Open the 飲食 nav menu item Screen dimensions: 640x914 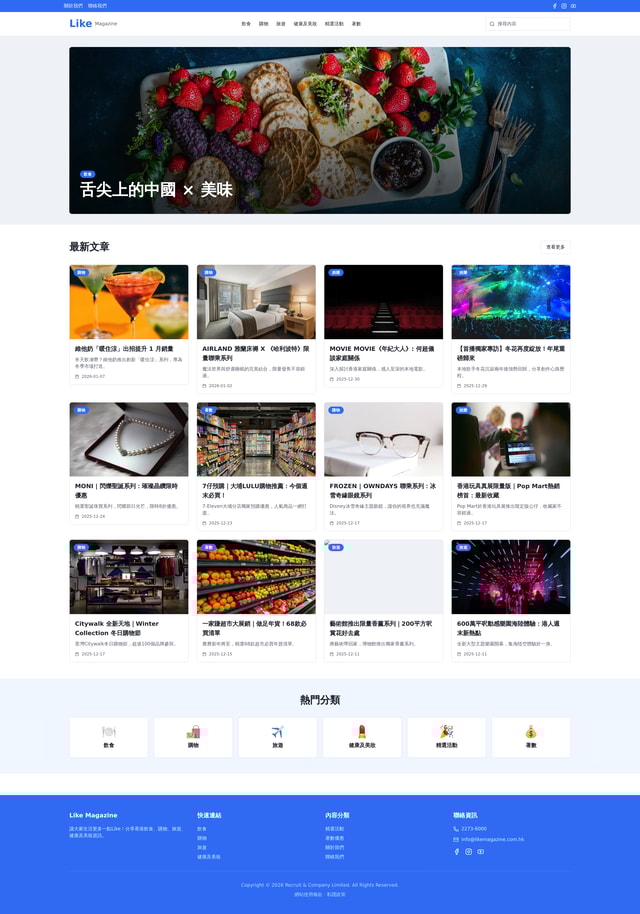tap(246, 23)
